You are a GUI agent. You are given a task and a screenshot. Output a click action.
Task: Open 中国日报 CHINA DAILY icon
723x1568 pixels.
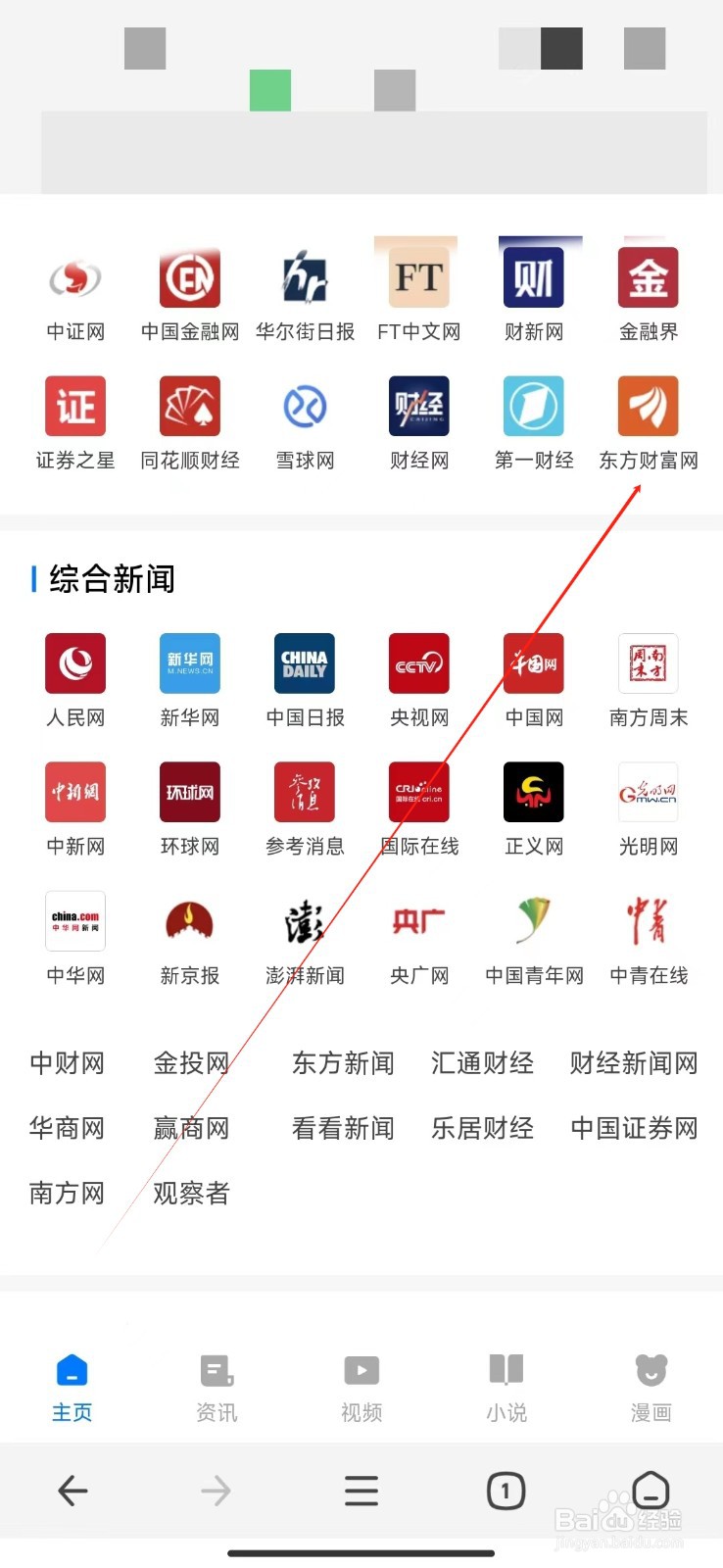304,663
